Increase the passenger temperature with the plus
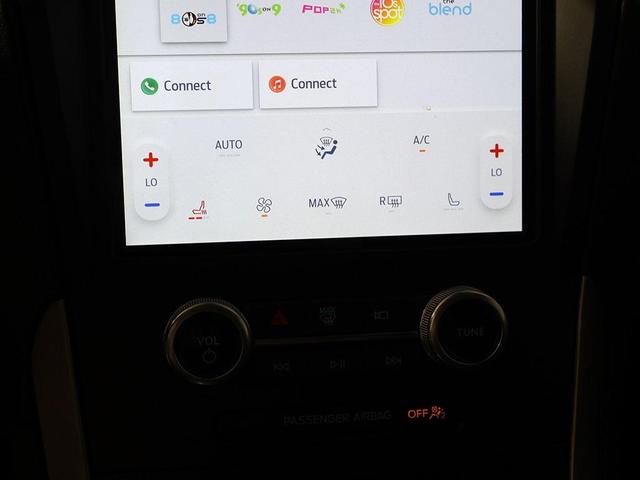The height and width of the screenshot is (480, 640). pyautogui.click(x=496, y=151)
